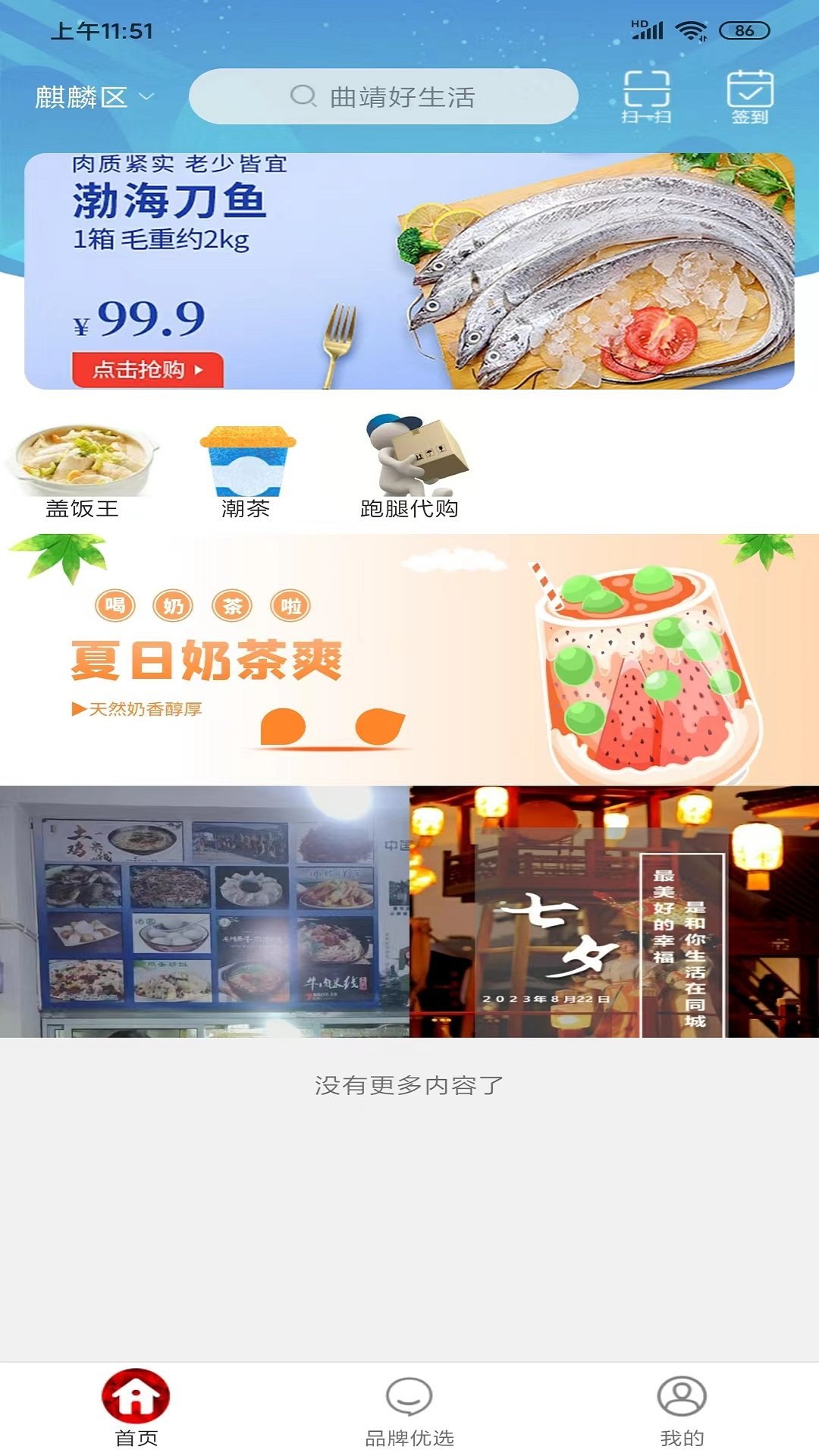Viewport: 819px width, 1456px height.
Task: Expand the district selector chevron
Action: pos(146,96)
